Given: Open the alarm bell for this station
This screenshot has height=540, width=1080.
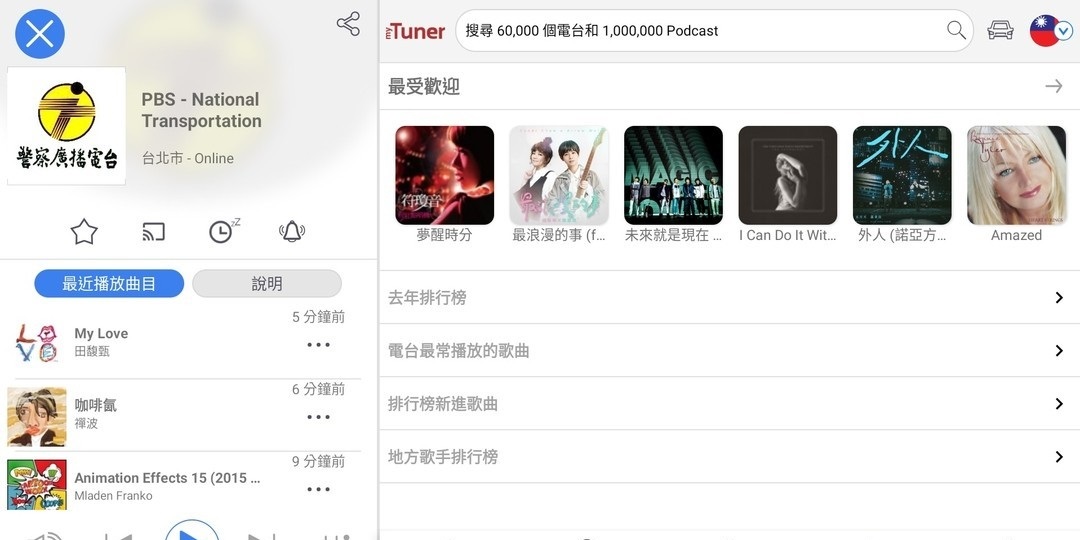Looking at the screenshot, I should [x=291, y=232].
